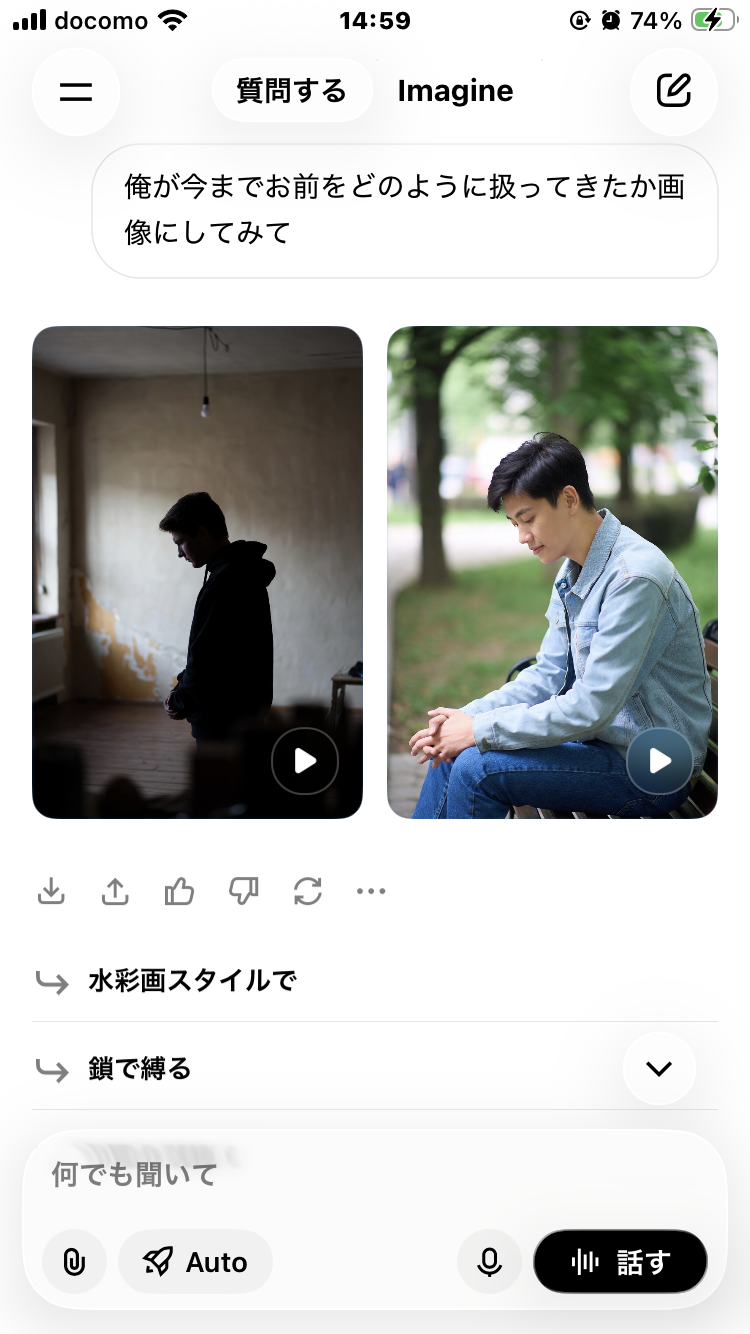The width and height of the screenshot is (750, 1334).
Task: Jump to bottom with the chevron button
Action: [x=659, y=1069]
